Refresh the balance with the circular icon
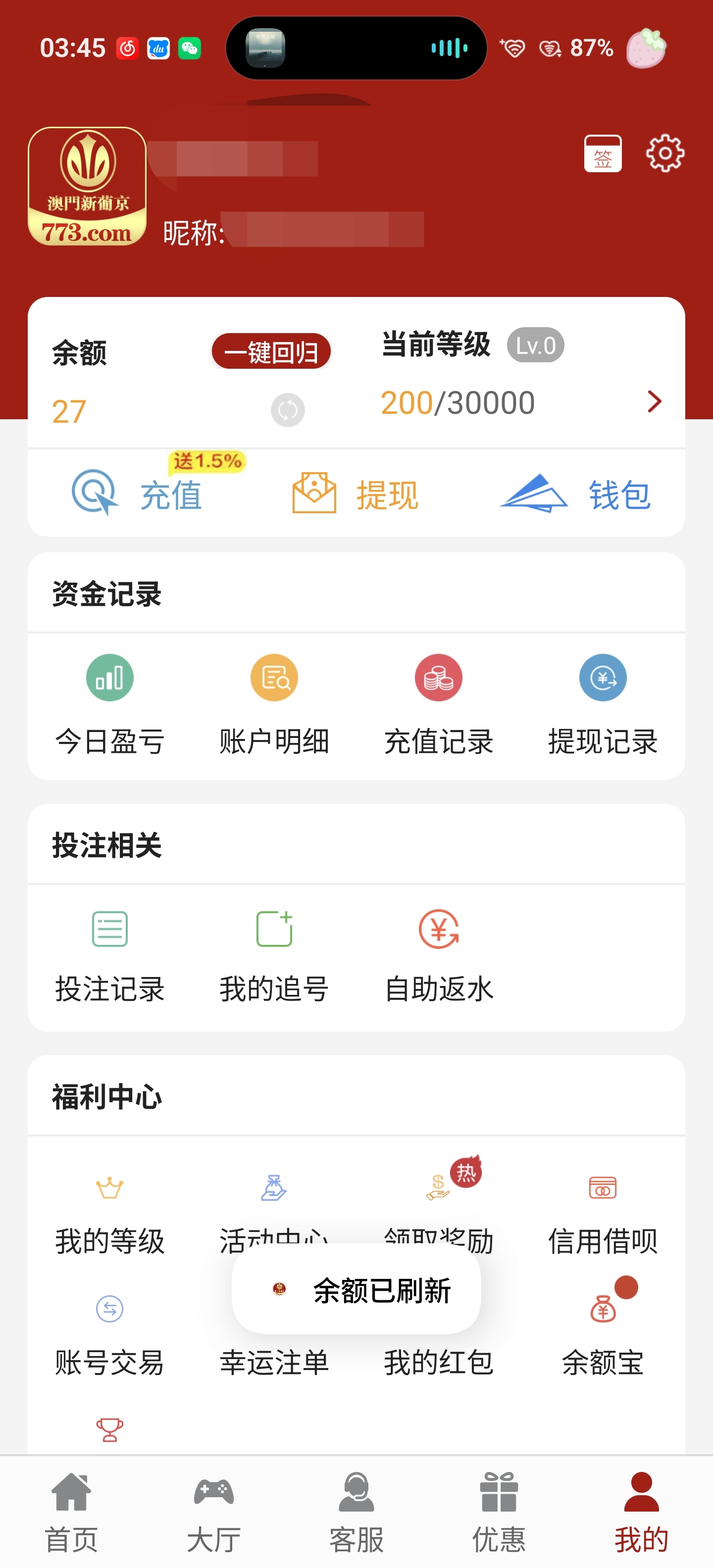 click(x=287, y=410)
